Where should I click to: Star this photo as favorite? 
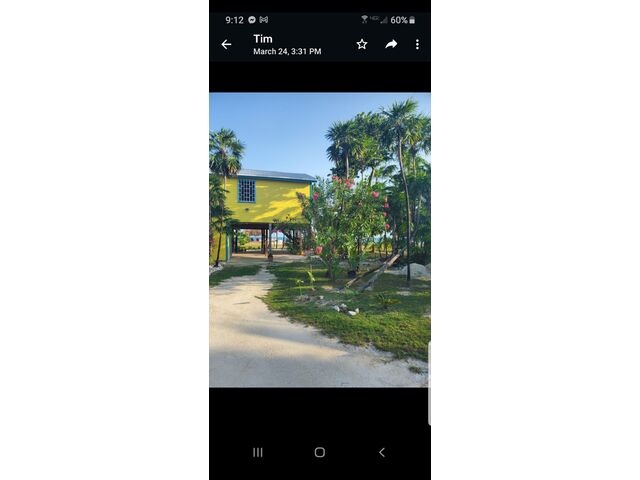[x=362, y=44]
